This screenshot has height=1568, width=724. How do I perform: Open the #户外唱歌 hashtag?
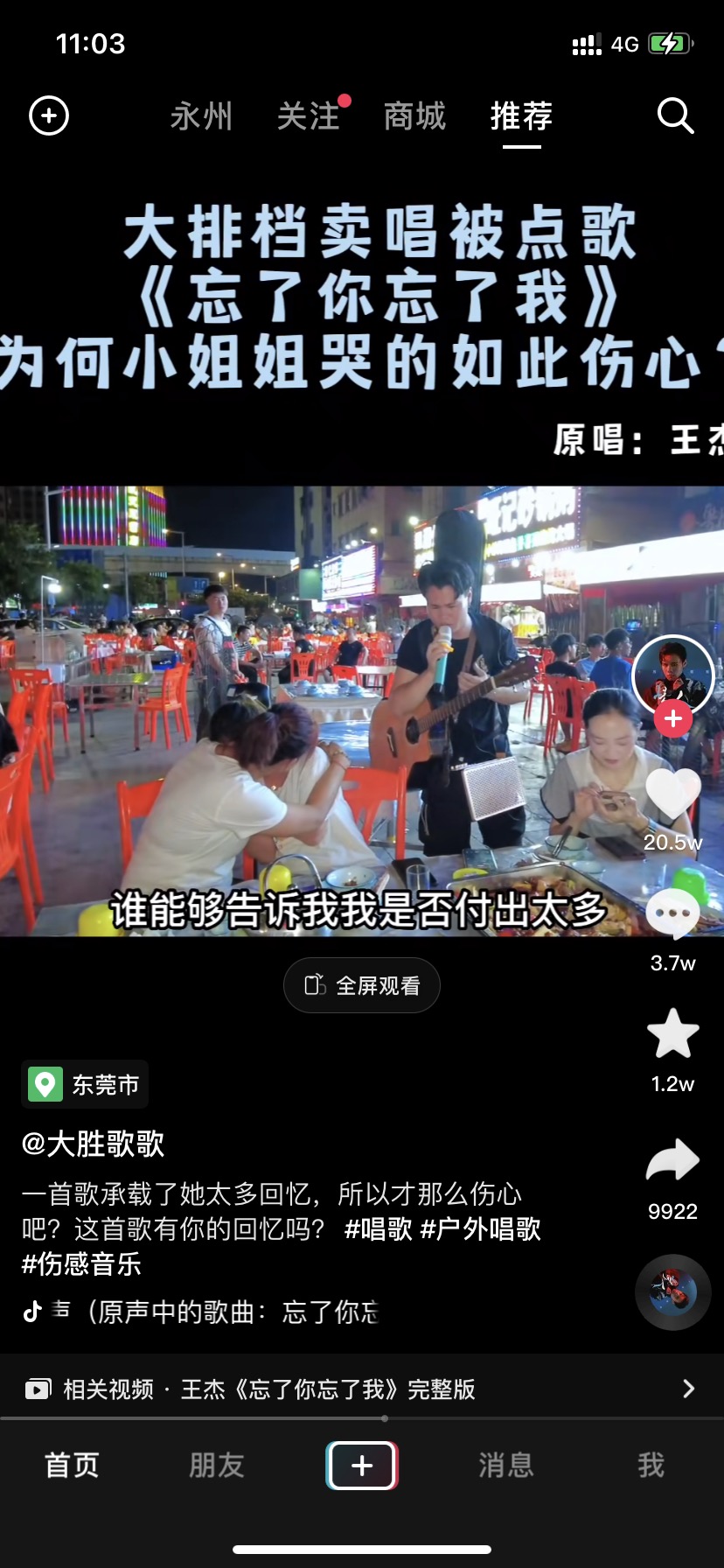point(480,1228)
